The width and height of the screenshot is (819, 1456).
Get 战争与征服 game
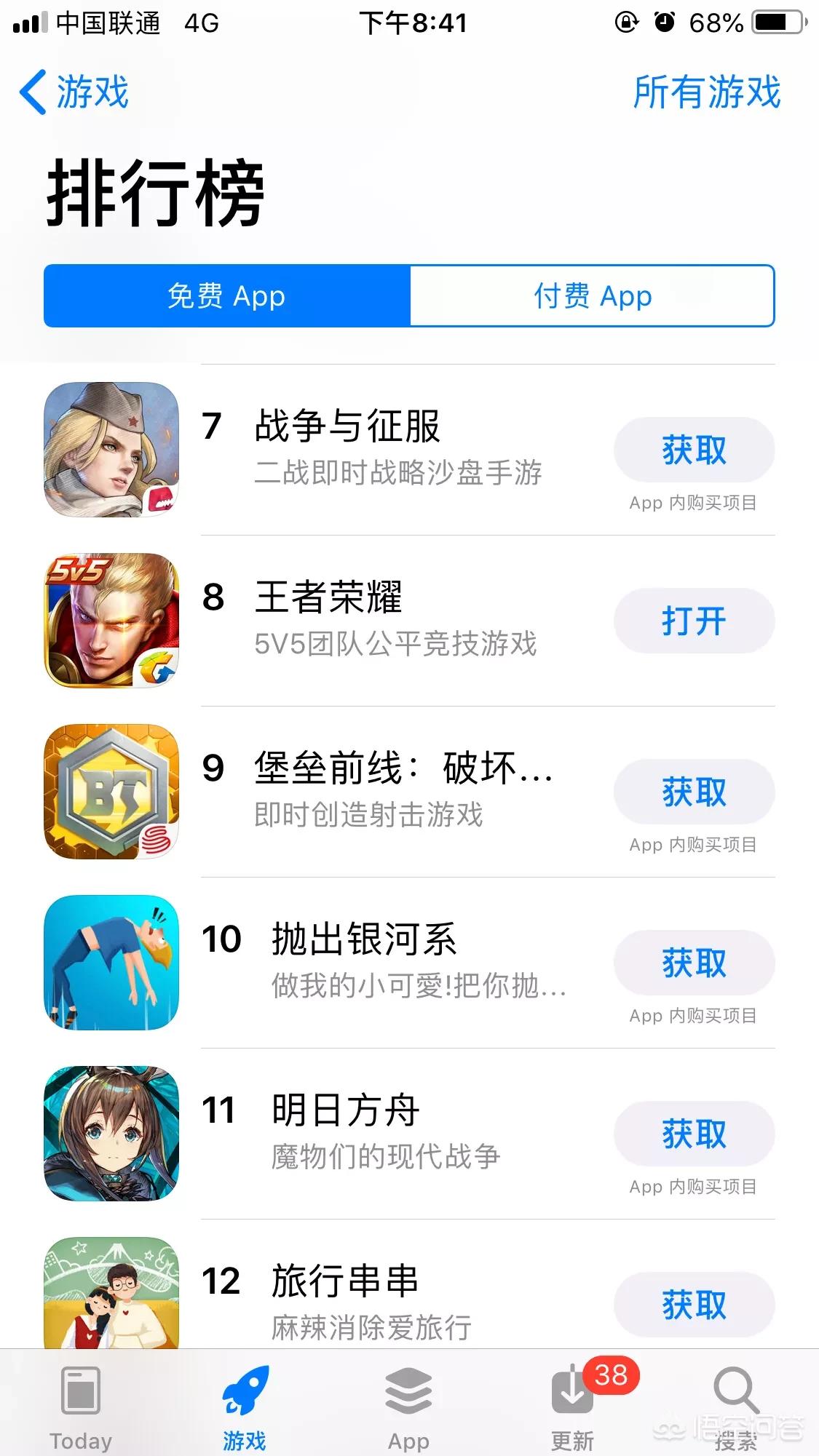coord(694,450)
